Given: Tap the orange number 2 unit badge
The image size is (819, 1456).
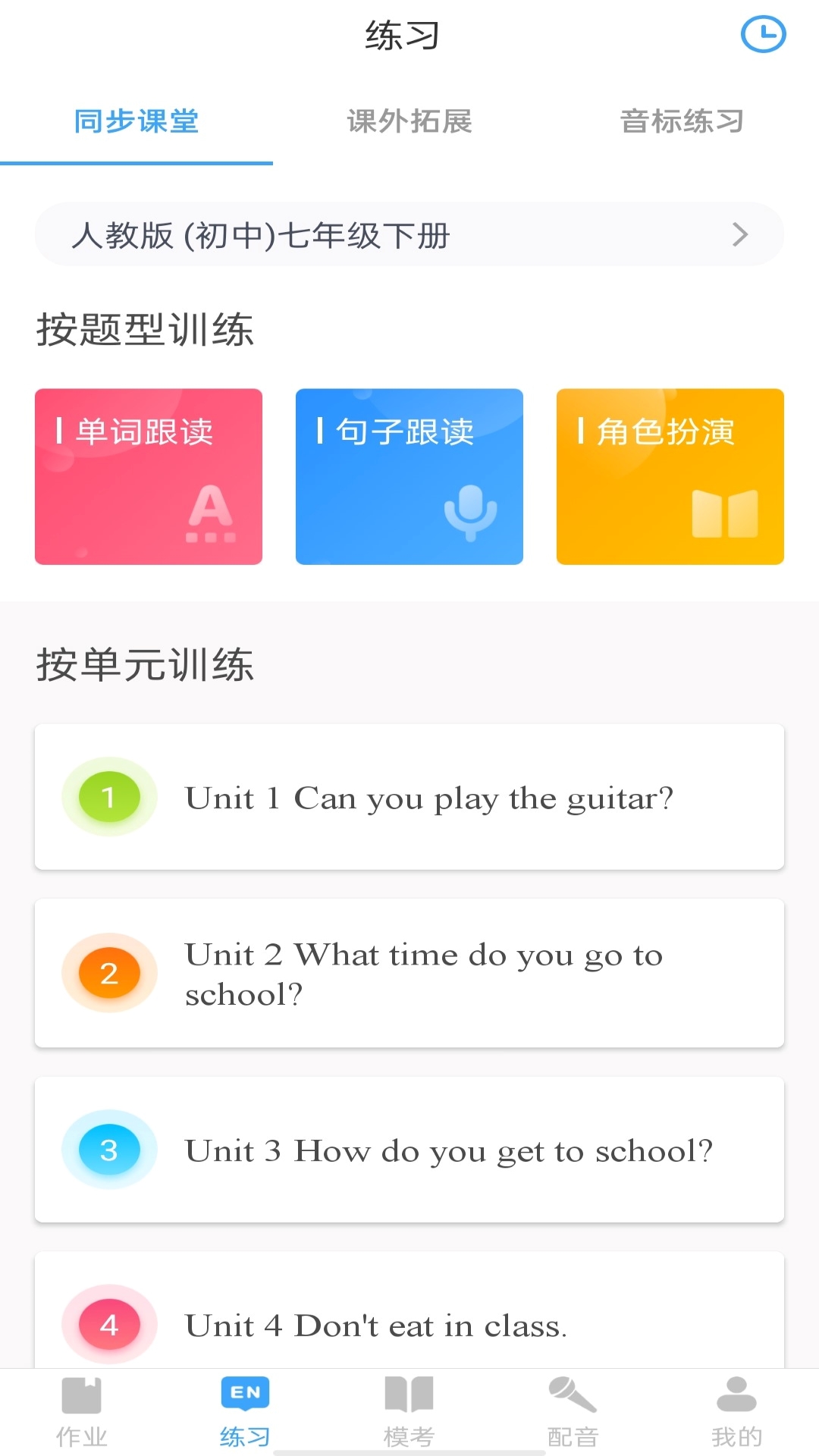Looking at the screenshot, I should pyautogui.click(x=108, y=973).
